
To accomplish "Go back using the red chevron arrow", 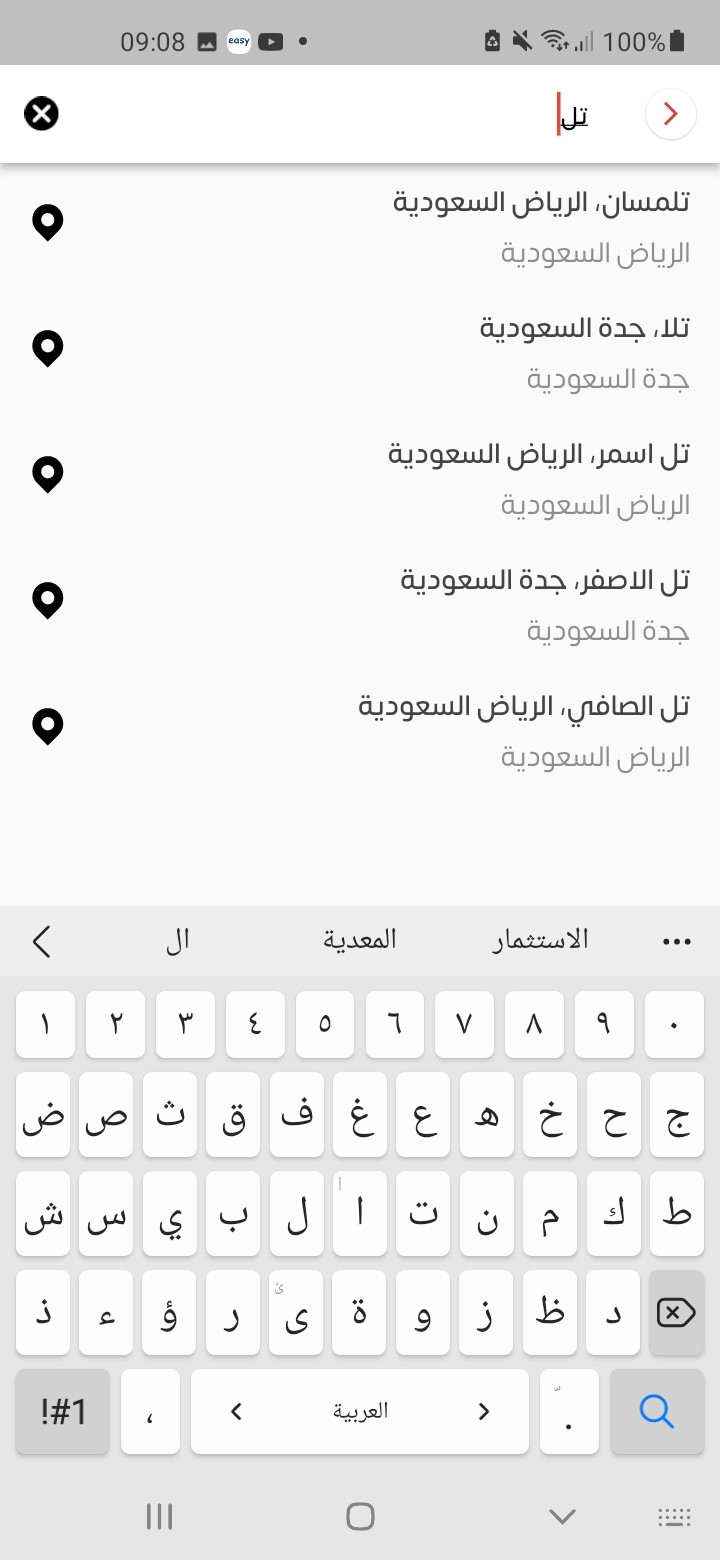I will tap(671, 114).
